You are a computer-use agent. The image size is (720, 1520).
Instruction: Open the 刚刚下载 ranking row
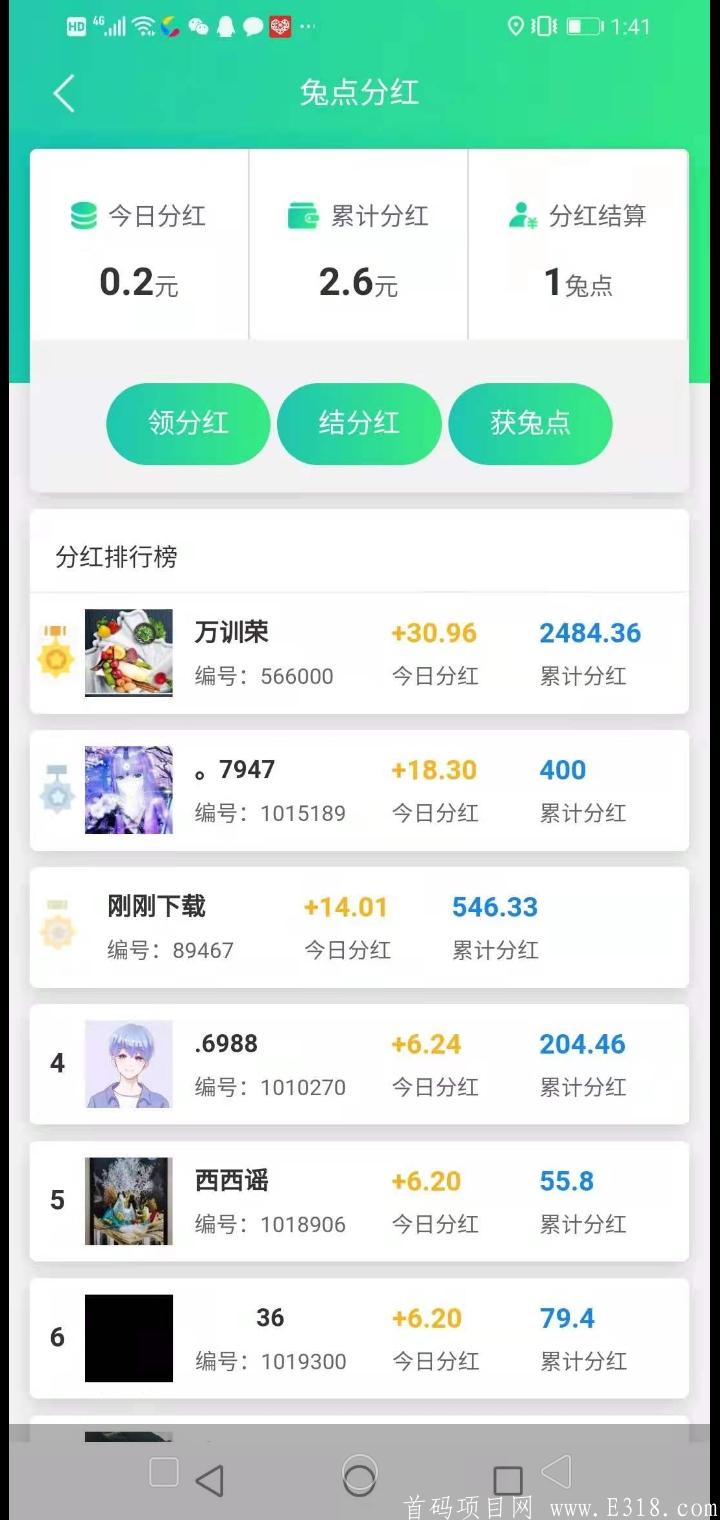coord(359,927)
